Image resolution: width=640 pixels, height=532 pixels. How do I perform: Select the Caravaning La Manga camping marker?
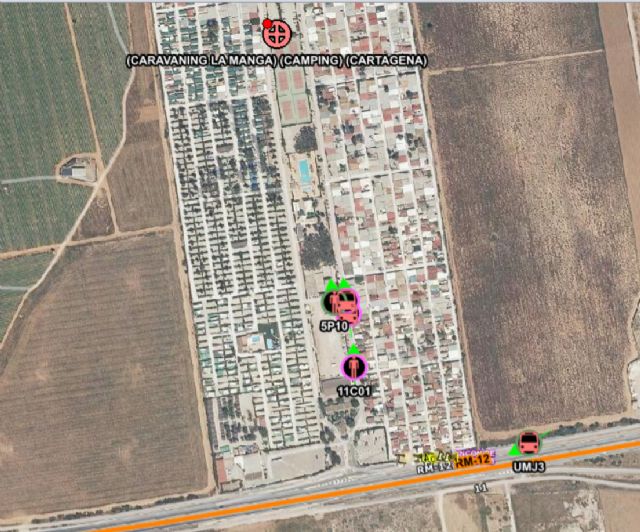coord(276,35)
